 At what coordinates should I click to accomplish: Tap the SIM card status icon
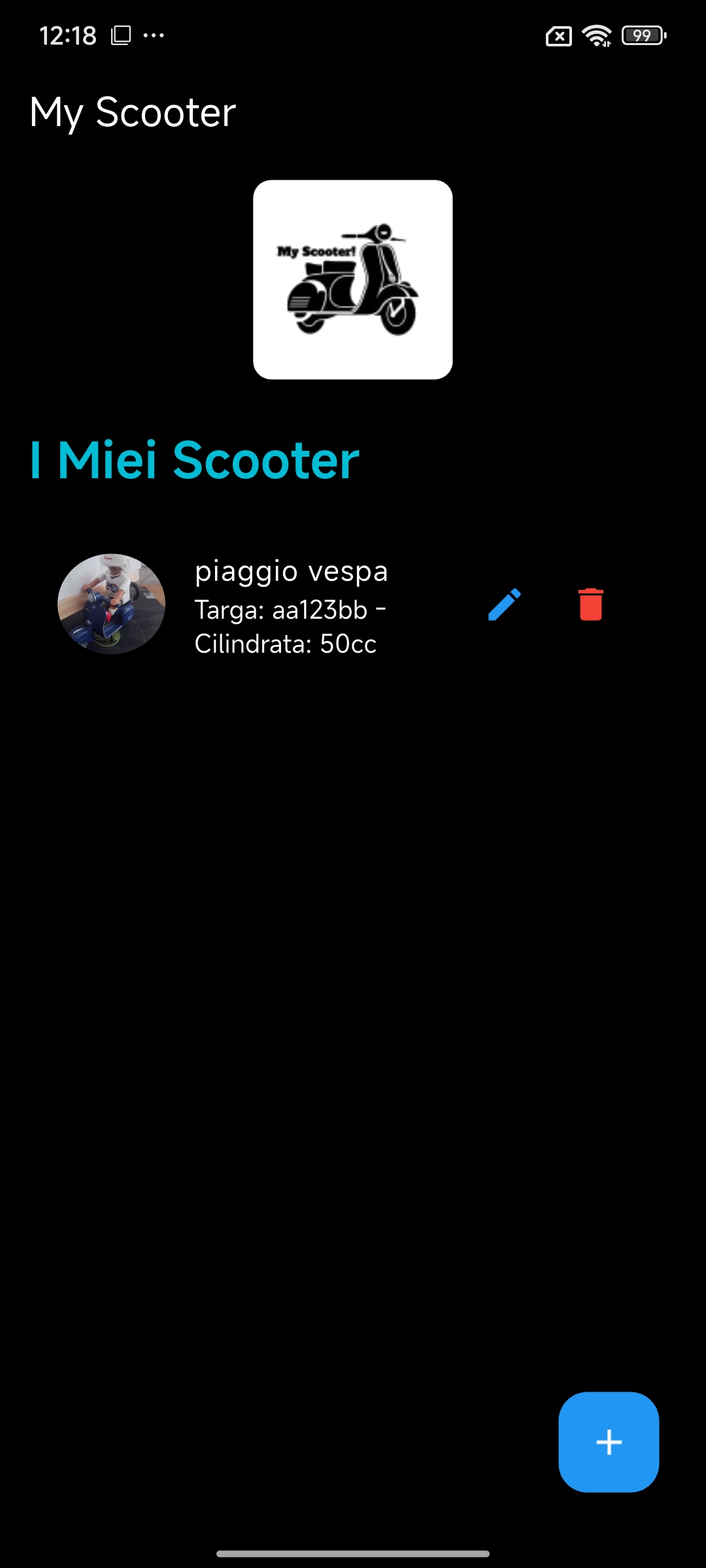pyautogui.click(x=558, y=36)
